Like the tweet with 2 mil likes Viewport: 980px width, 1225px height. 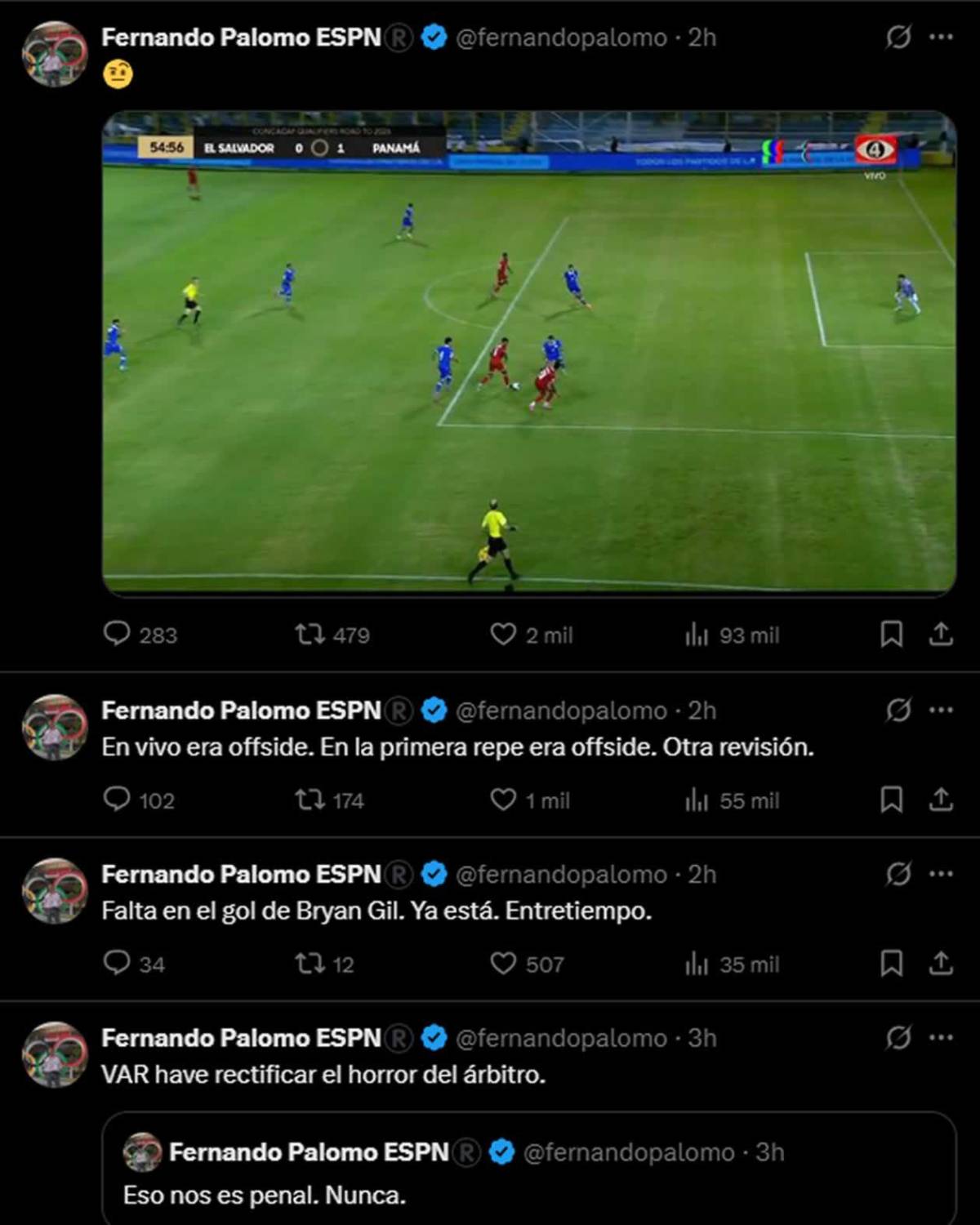(503, 634)
